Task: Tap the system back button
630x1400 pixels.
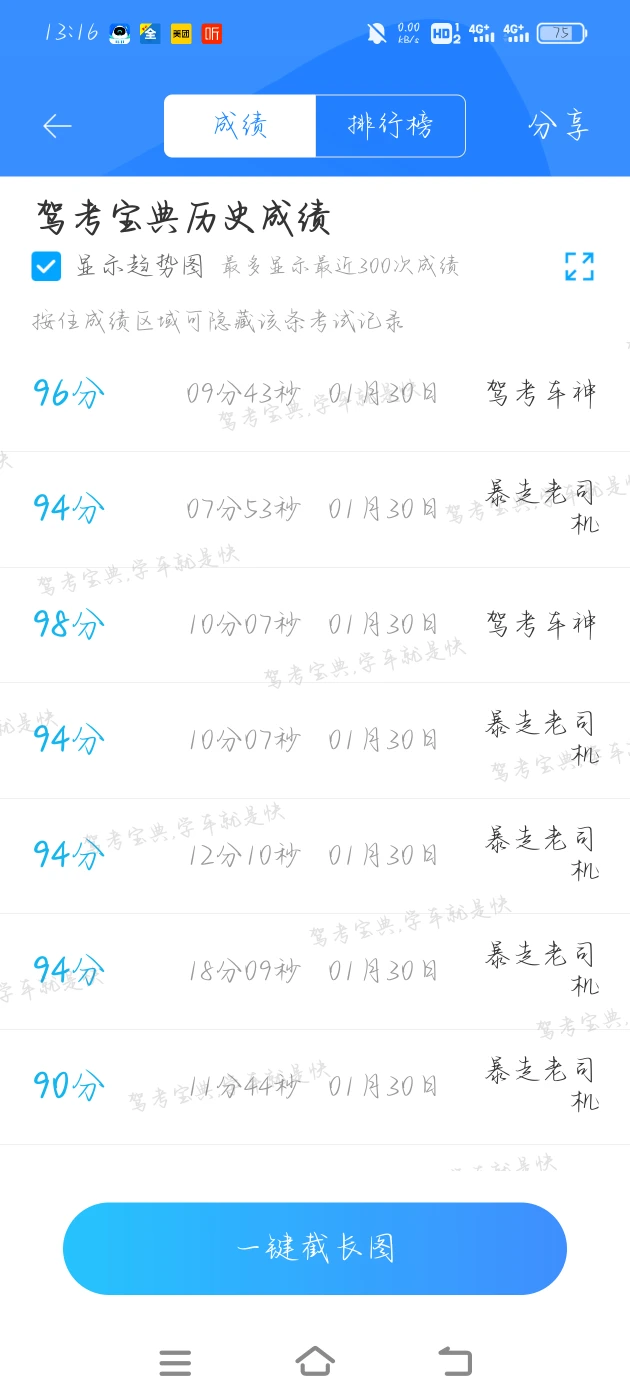Action: pos(455,1361)
